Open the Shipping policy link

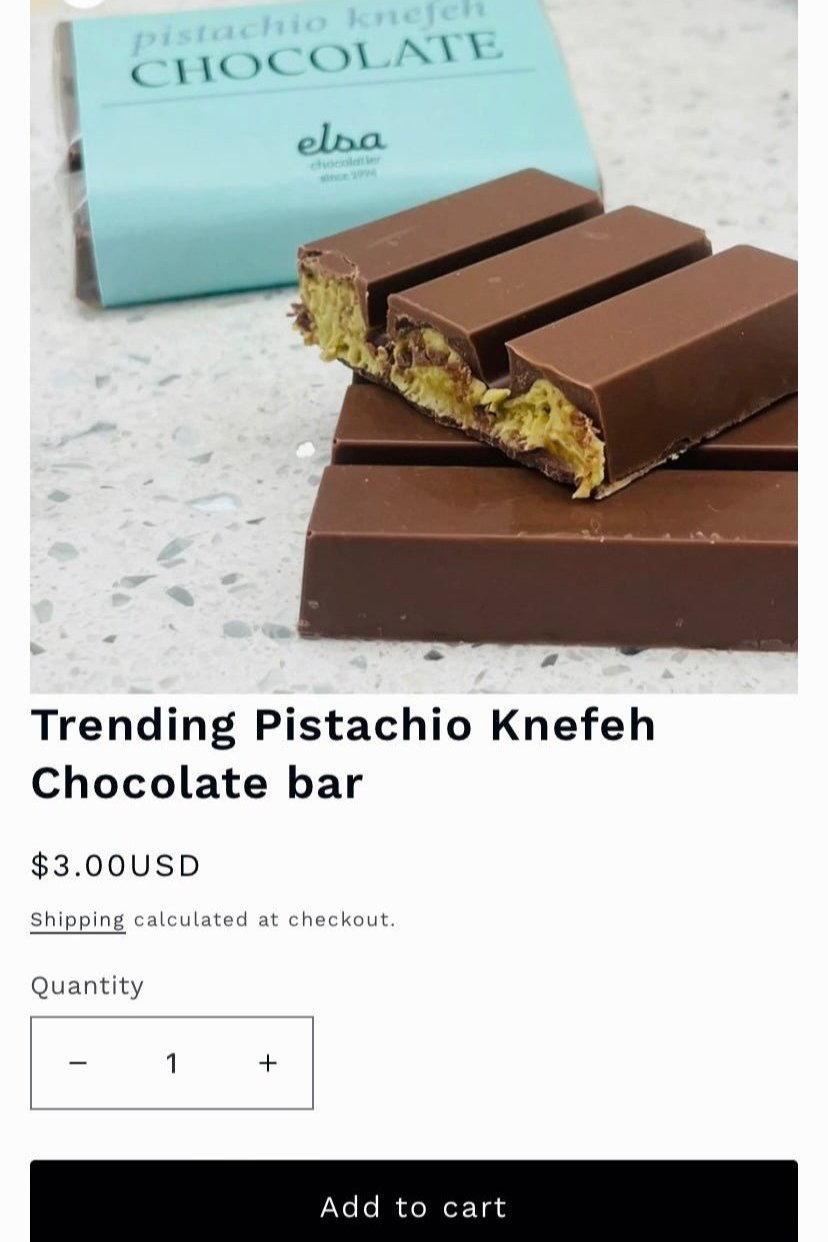[x=77, y=919]
